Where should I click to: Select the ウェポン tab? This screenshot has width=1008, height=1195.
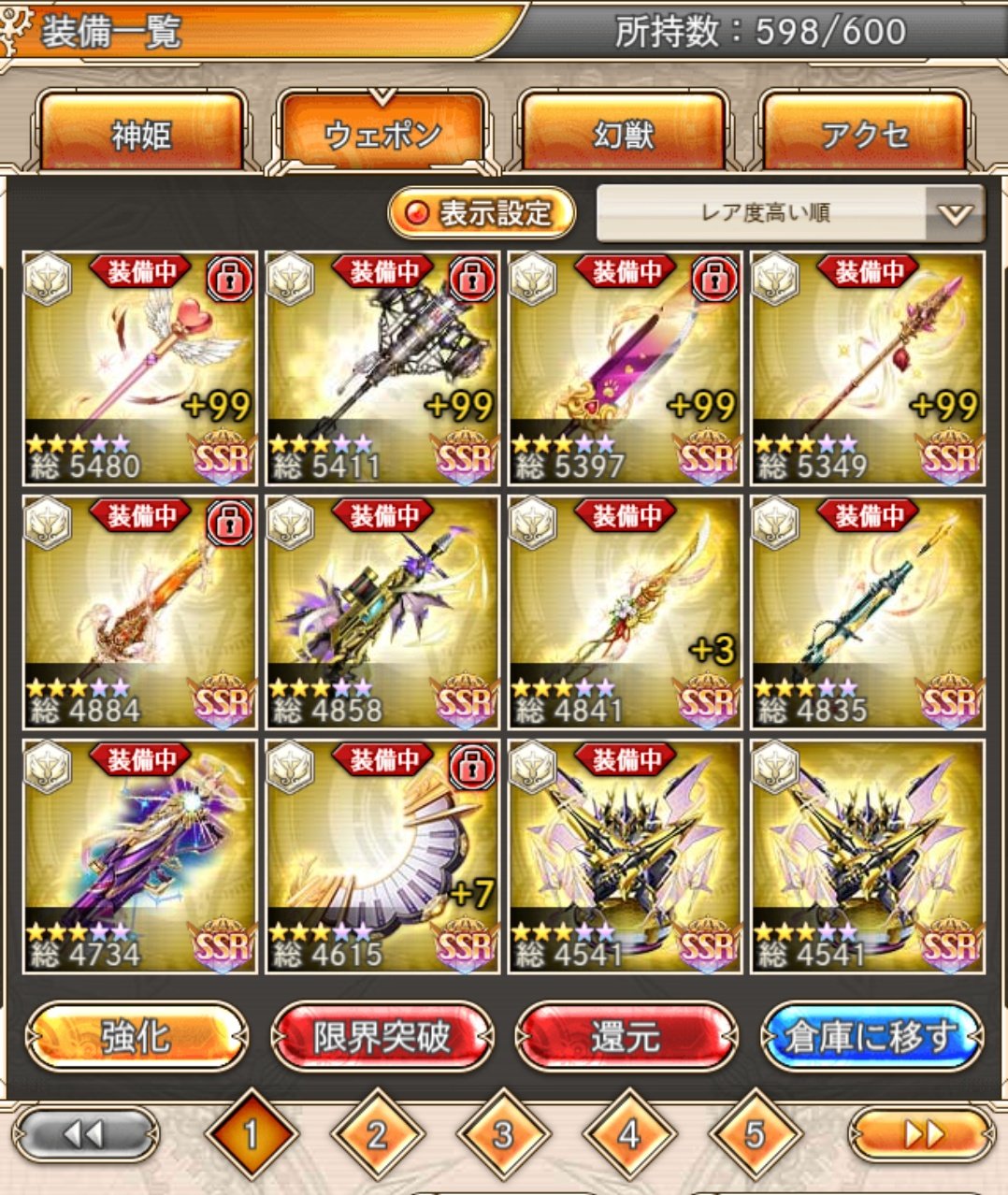(382, 136)
